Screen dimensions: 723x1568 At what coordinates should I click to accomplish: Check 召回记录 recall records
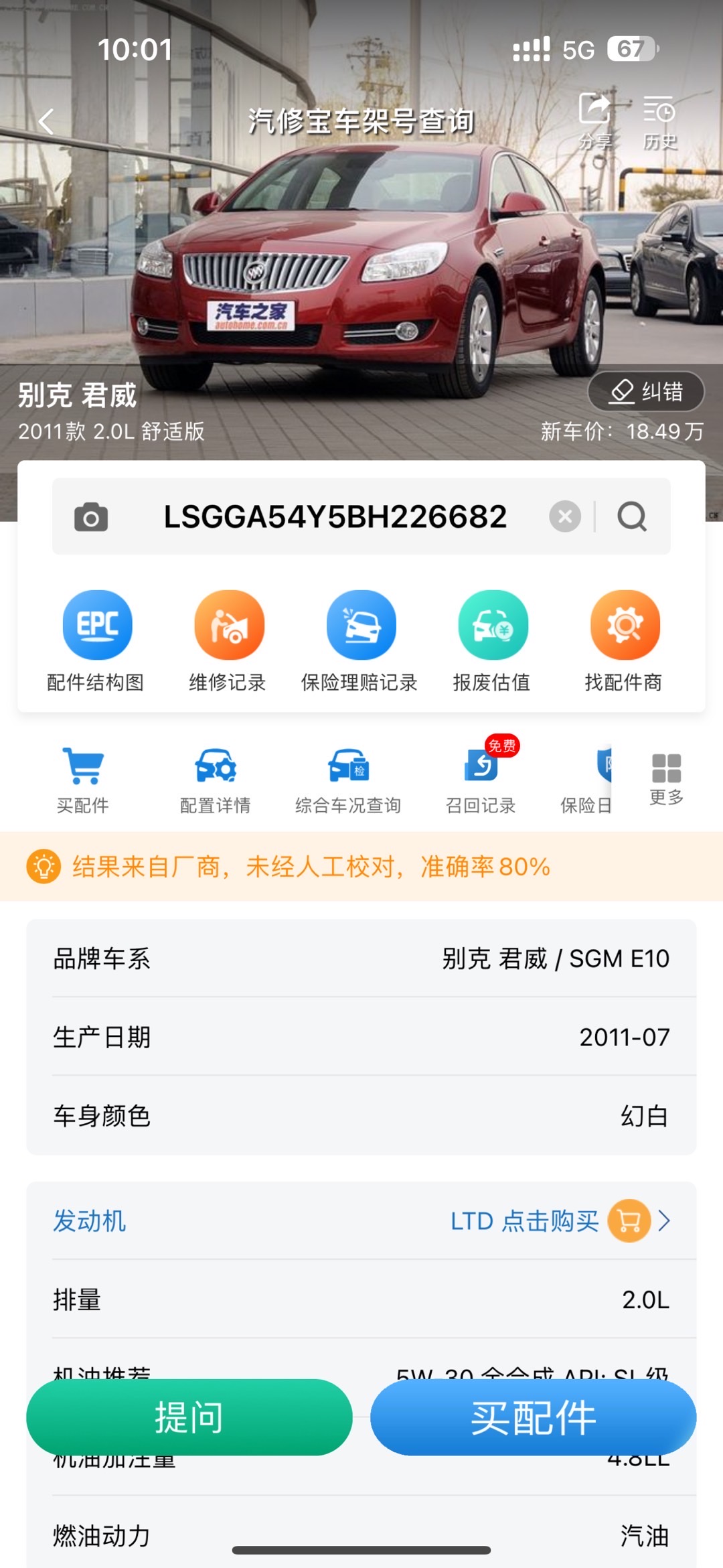[481, 780]
